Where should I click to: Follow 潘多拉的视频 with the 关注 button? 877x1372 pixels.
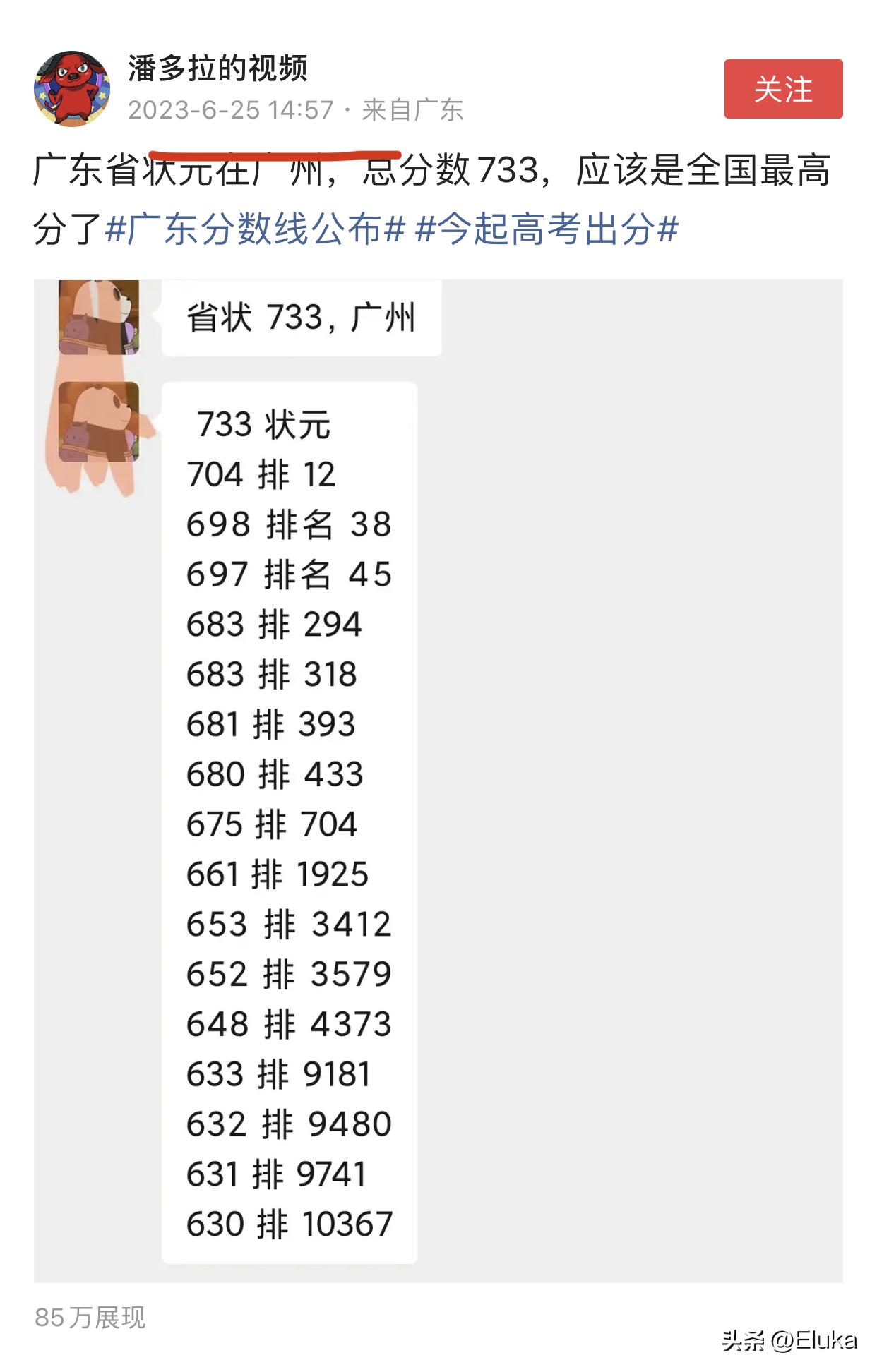(x=782, y=89)
